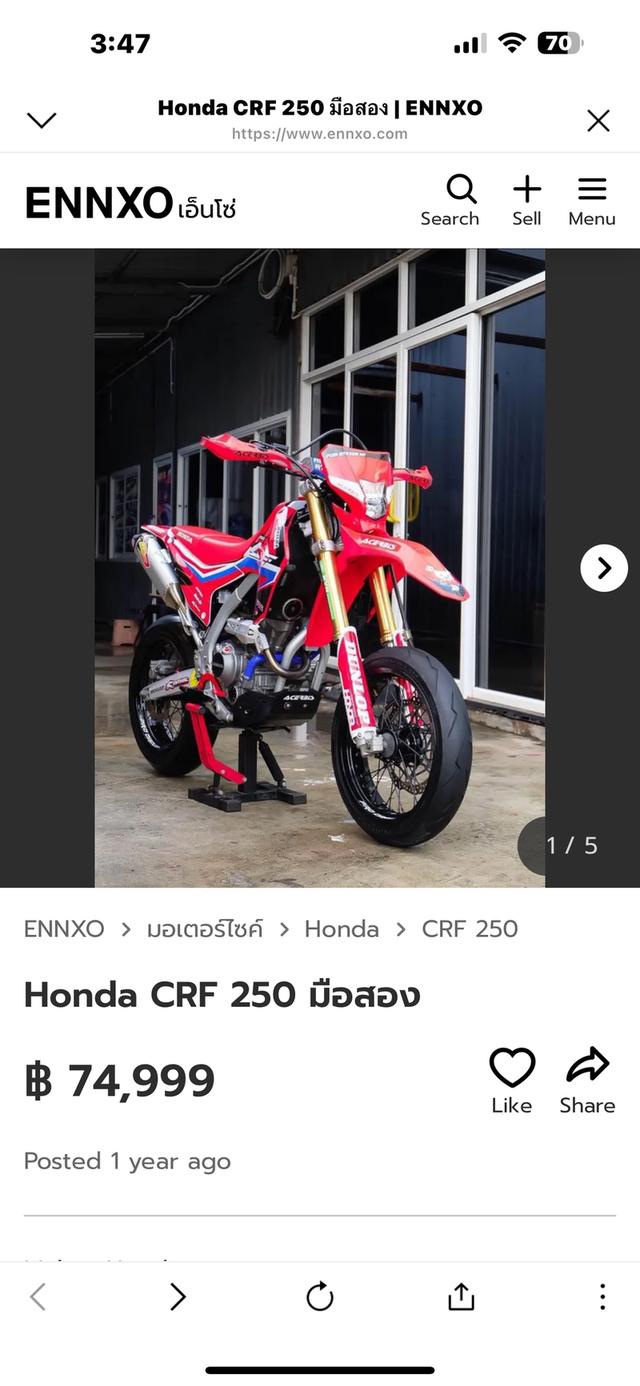640x1386 pixels.
Task: Reload the current page
Action: (320, 1297)
